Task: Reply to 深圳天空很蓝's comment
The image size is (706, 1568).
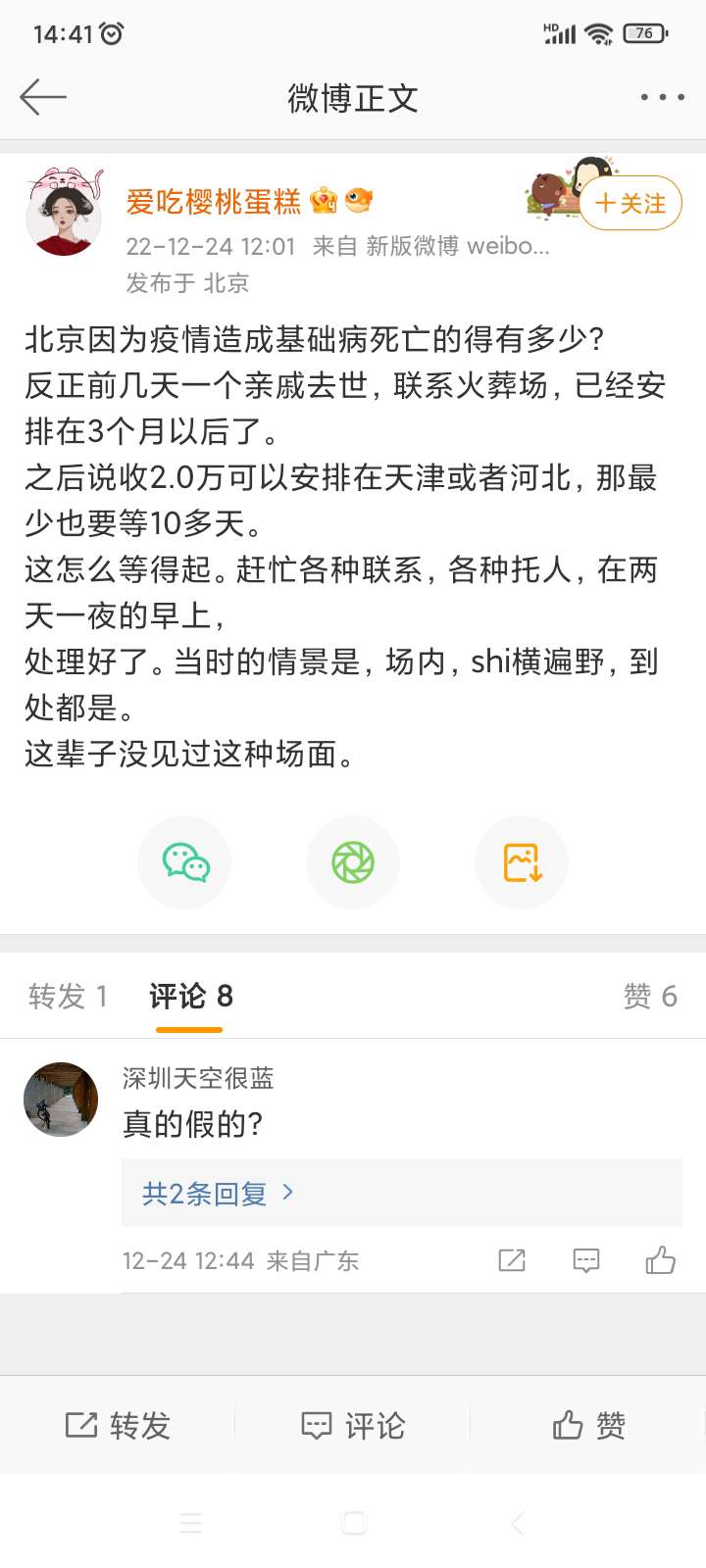Action: (x=586, y=1260)
